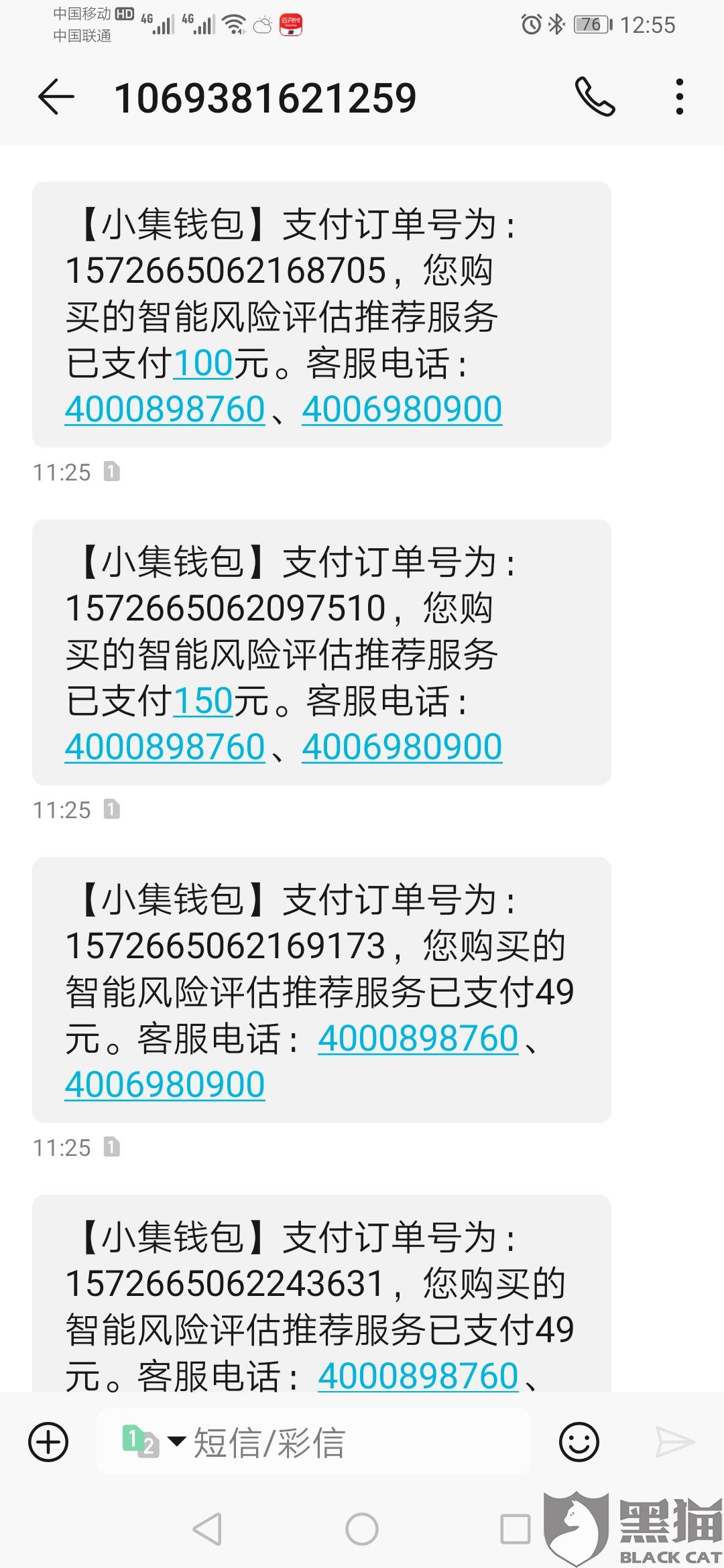724x1568 pixels.
Task: Go back from the 1069381621259 conversation
Action: point(56,98)
